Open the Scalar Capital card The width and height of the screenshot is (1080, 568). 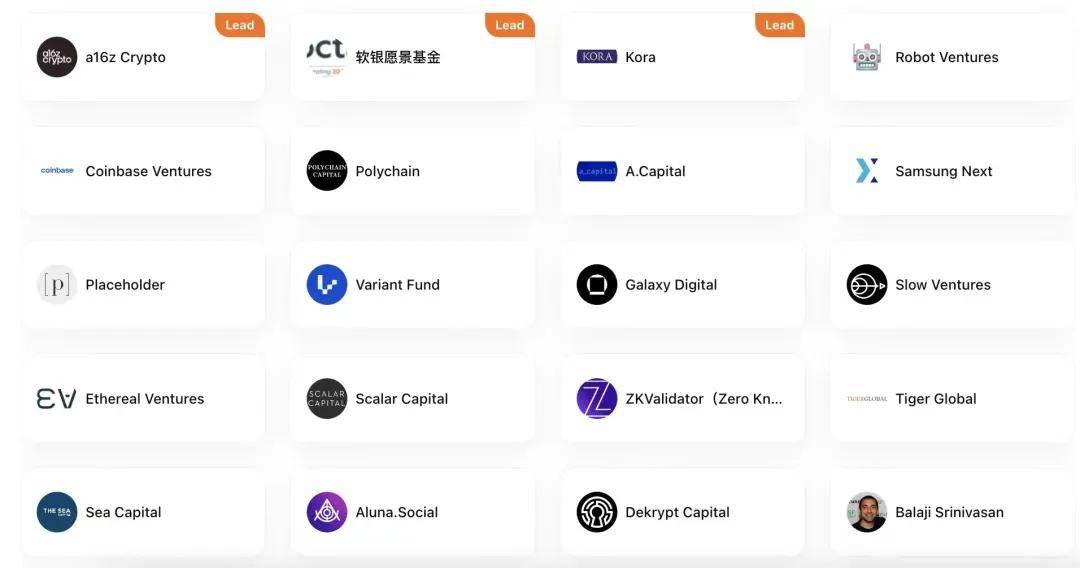[x=412, y=399]
